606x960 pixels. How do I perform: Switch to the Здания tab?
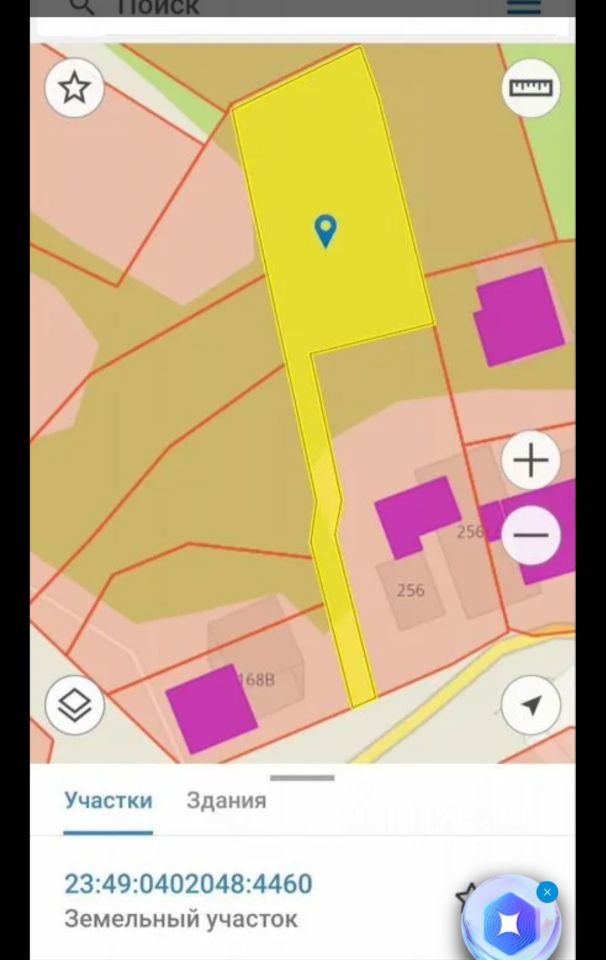click(x=226, y=800)
